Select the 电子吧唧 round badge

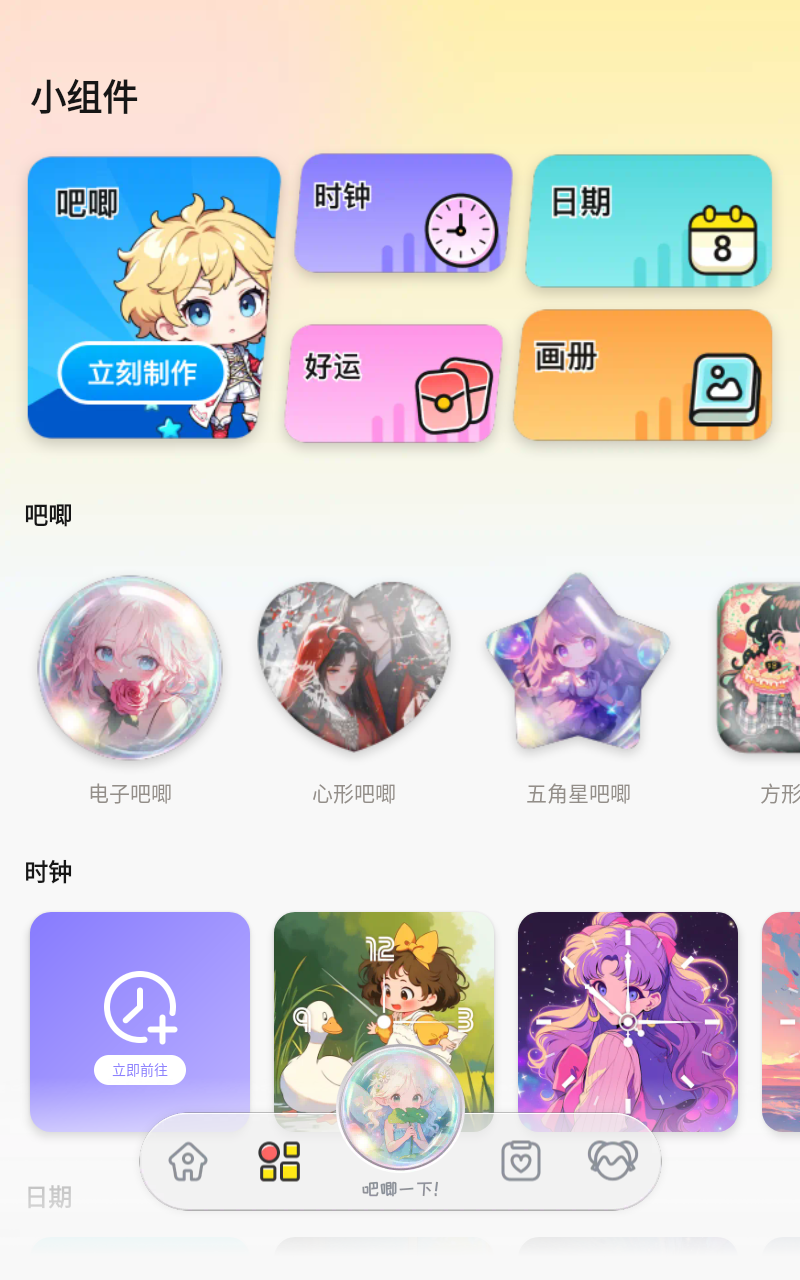click(x=130, y=668)
